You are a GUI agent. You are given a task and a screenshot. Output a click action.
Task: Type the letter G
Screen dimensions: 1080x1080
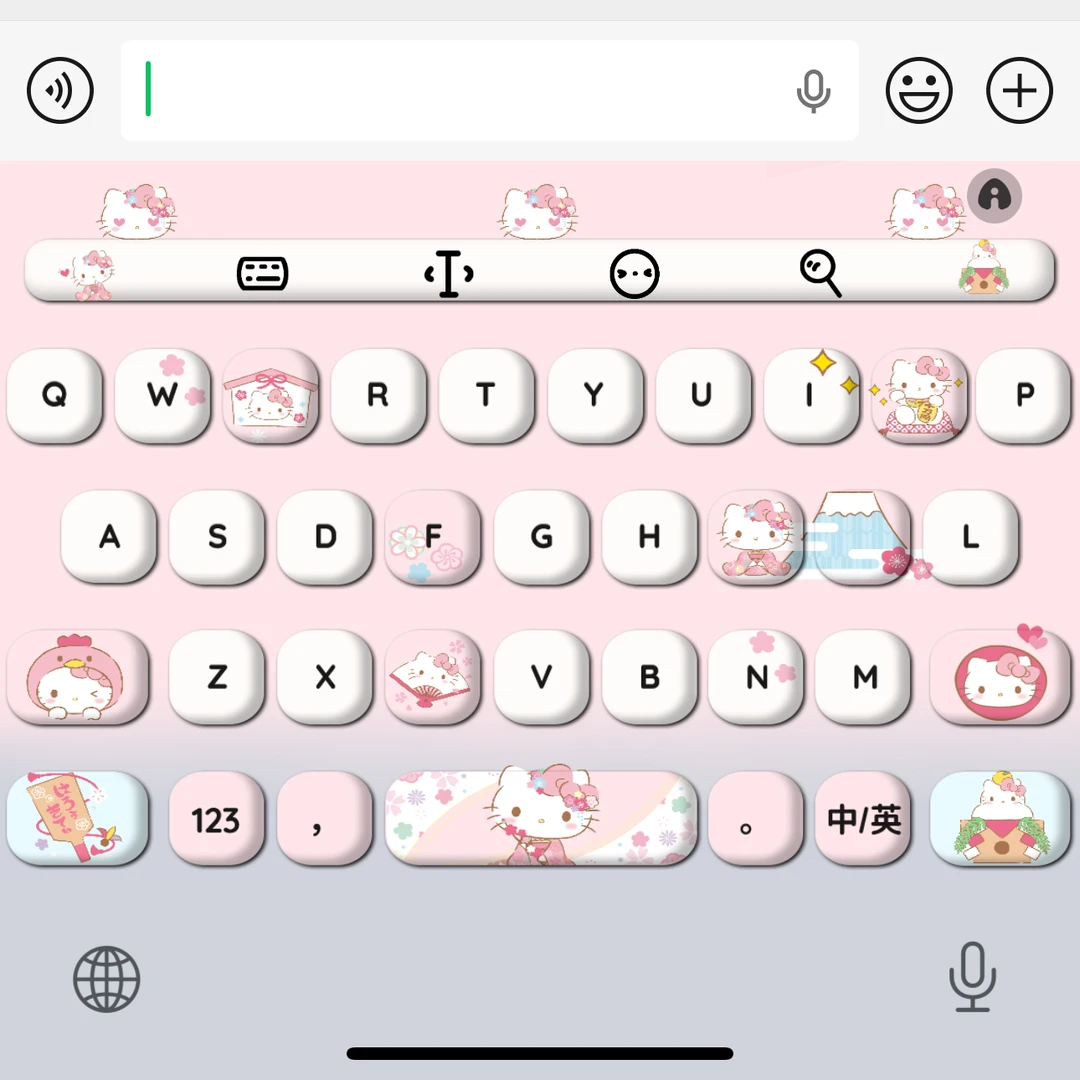coord(541,537)
